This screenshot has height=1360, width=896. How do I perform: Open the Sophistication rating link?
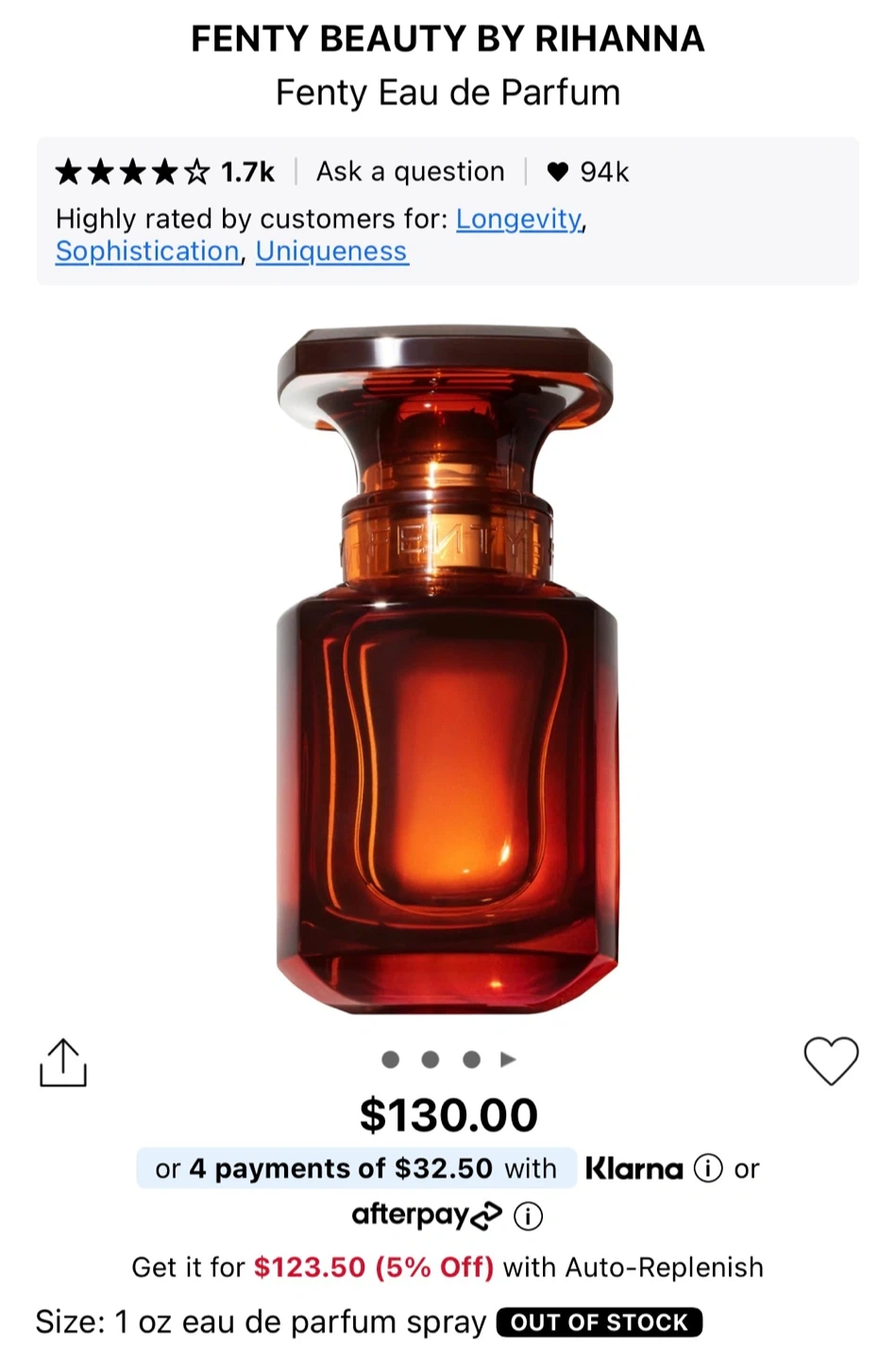pyautogui.click(x=147, y=251)
